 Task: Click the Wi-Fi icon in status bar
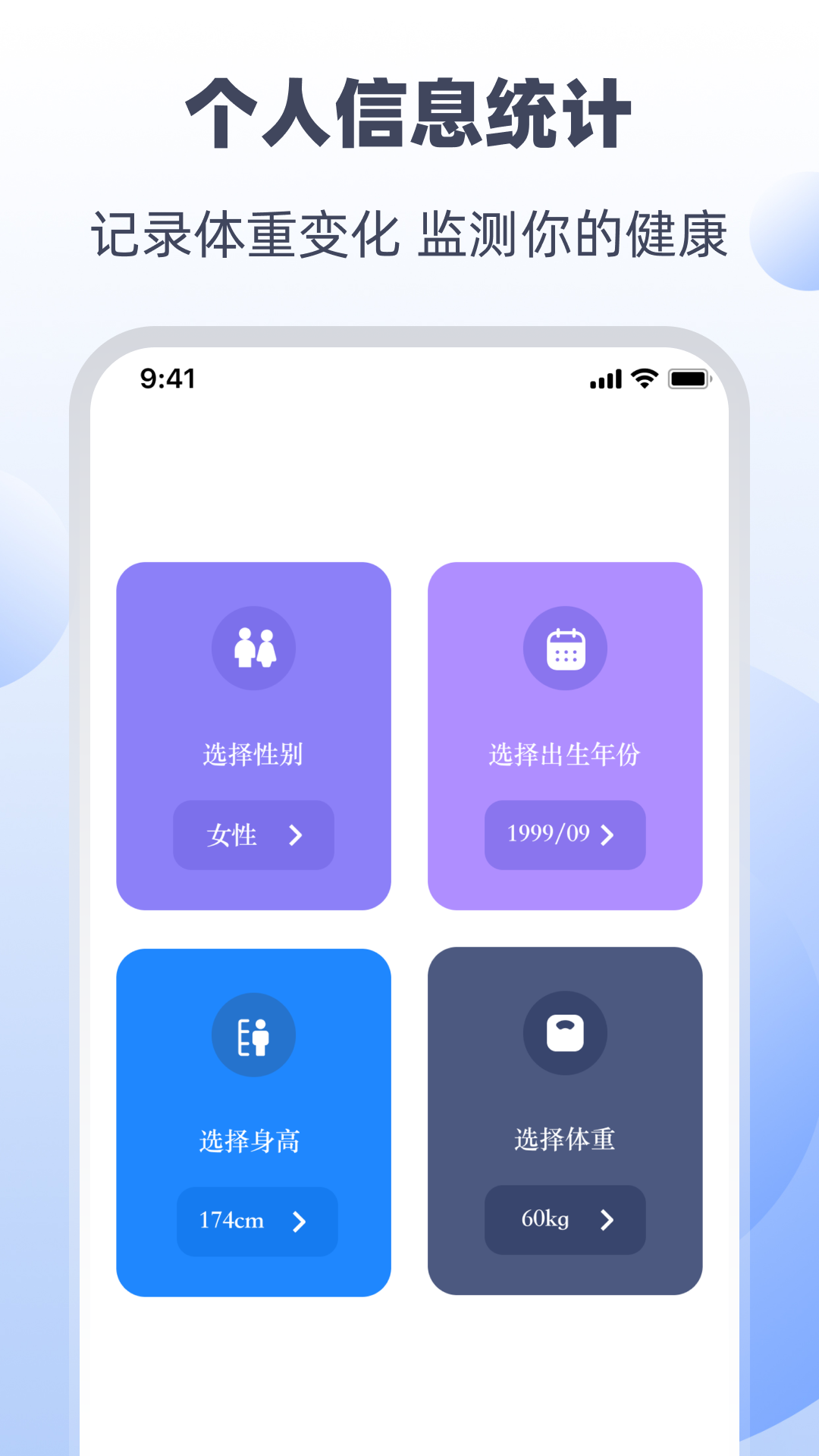(x=644, y=380)
